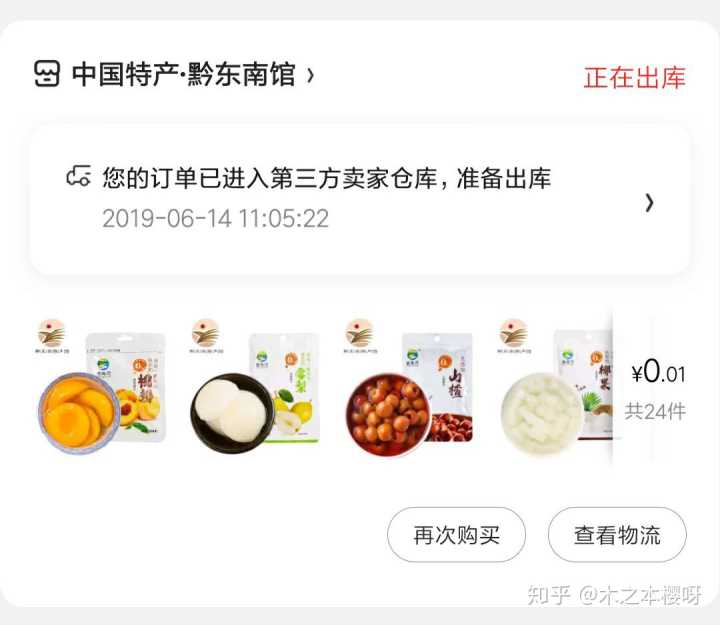The image size is (720, 625).
Task: Open the 山楂 hawthorn product thumbnail
Action: click(408, 387)
